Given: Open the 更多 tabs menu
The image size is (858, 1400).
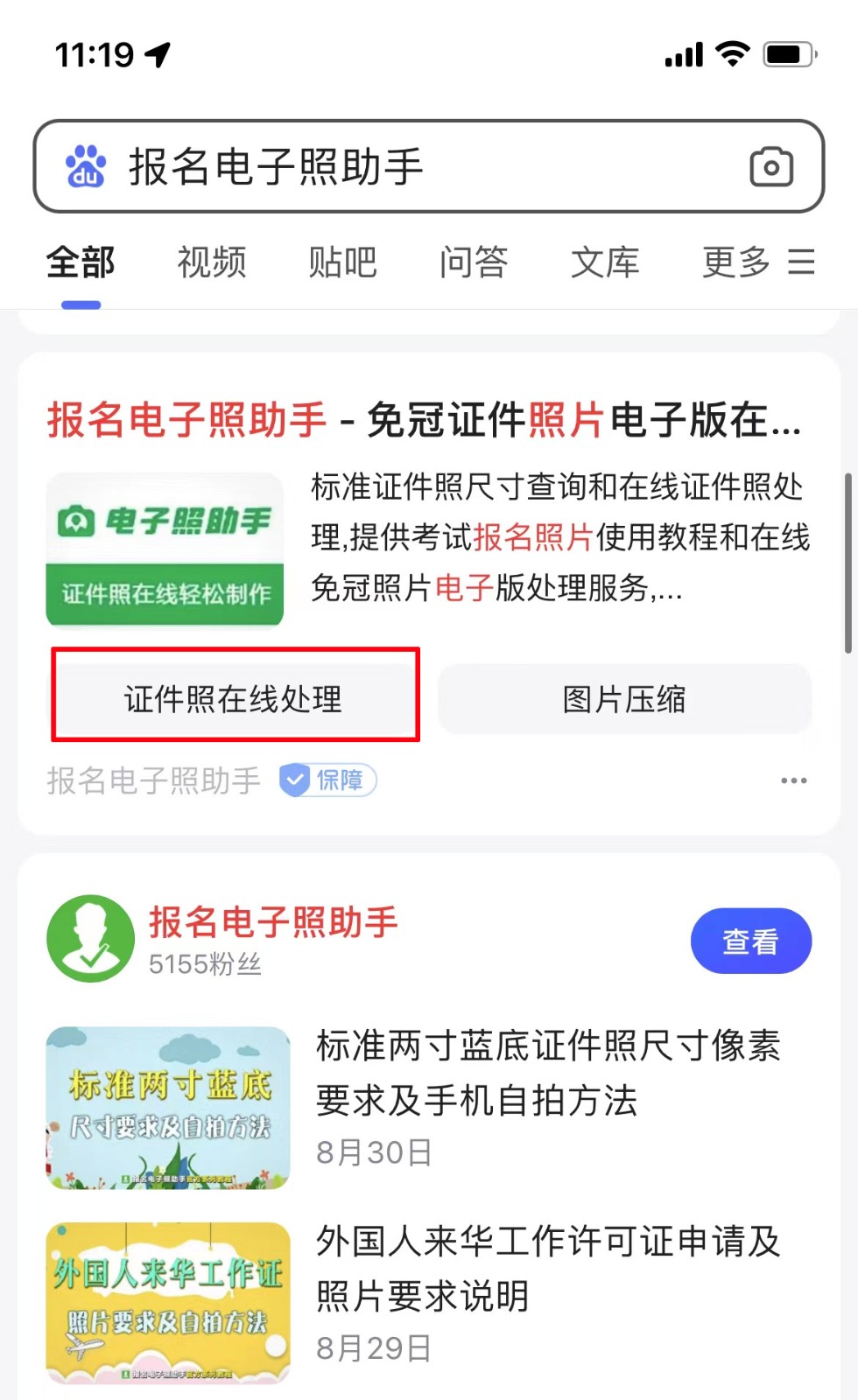Looking at the screenshot, I should coord(758,262).
